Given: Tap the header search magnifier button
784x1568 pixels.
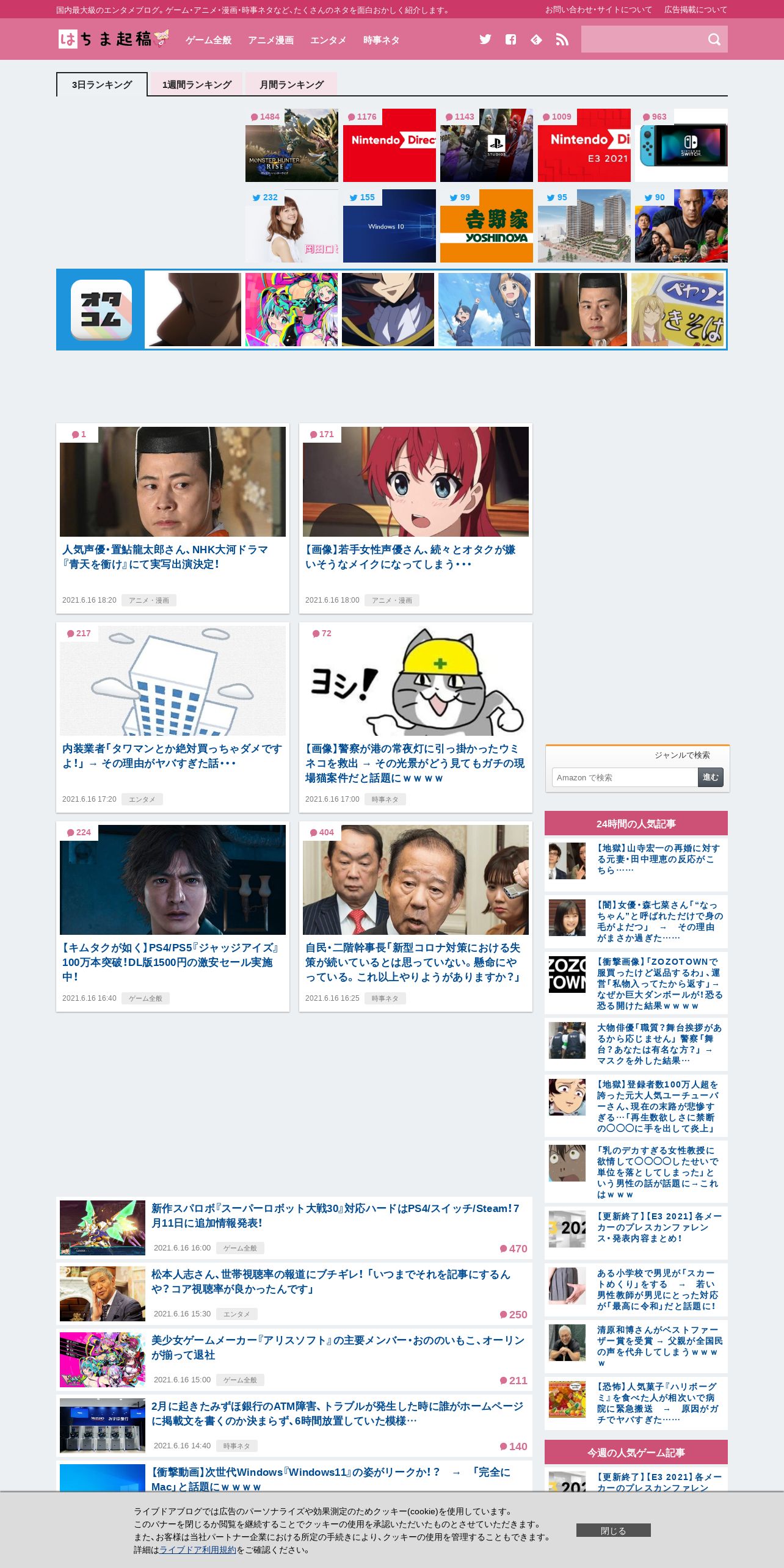Looking at the screenshot, I should pyautogui.click(x=714, y=40).
